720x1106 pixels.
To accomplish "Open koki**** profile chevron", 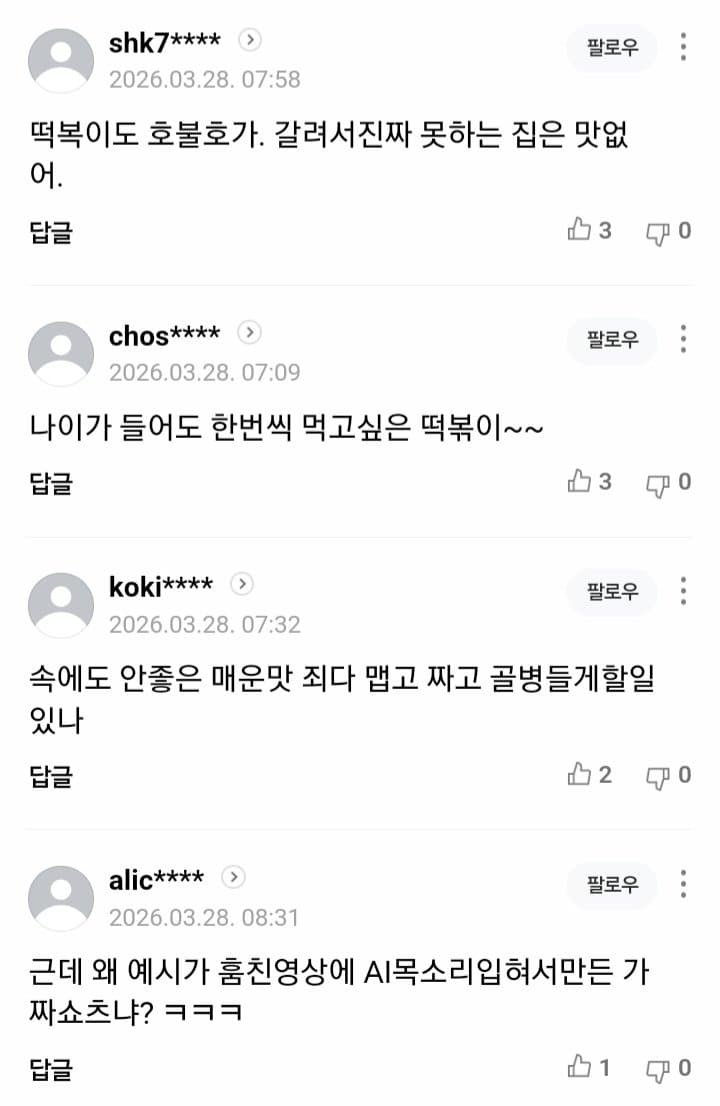I will point(243,584).
